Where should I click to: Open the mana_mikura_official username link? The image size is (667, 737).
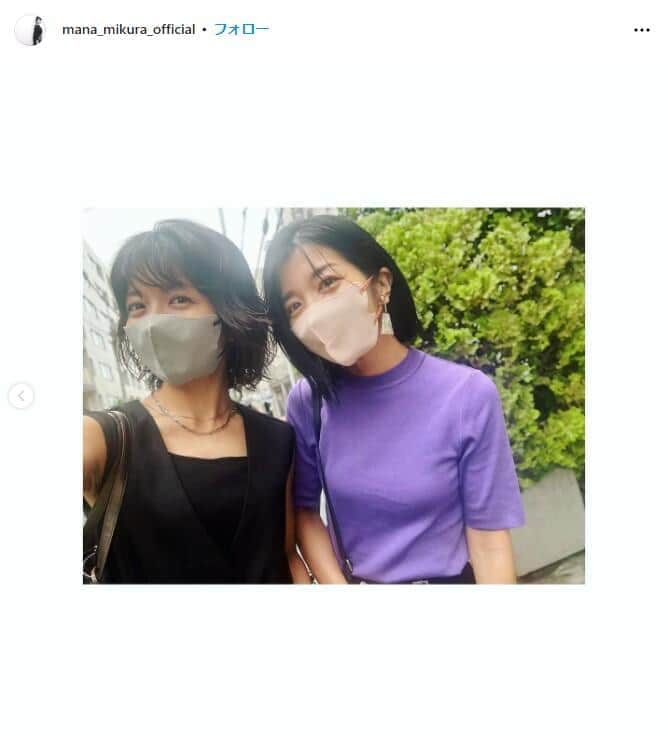pos(128,30)
